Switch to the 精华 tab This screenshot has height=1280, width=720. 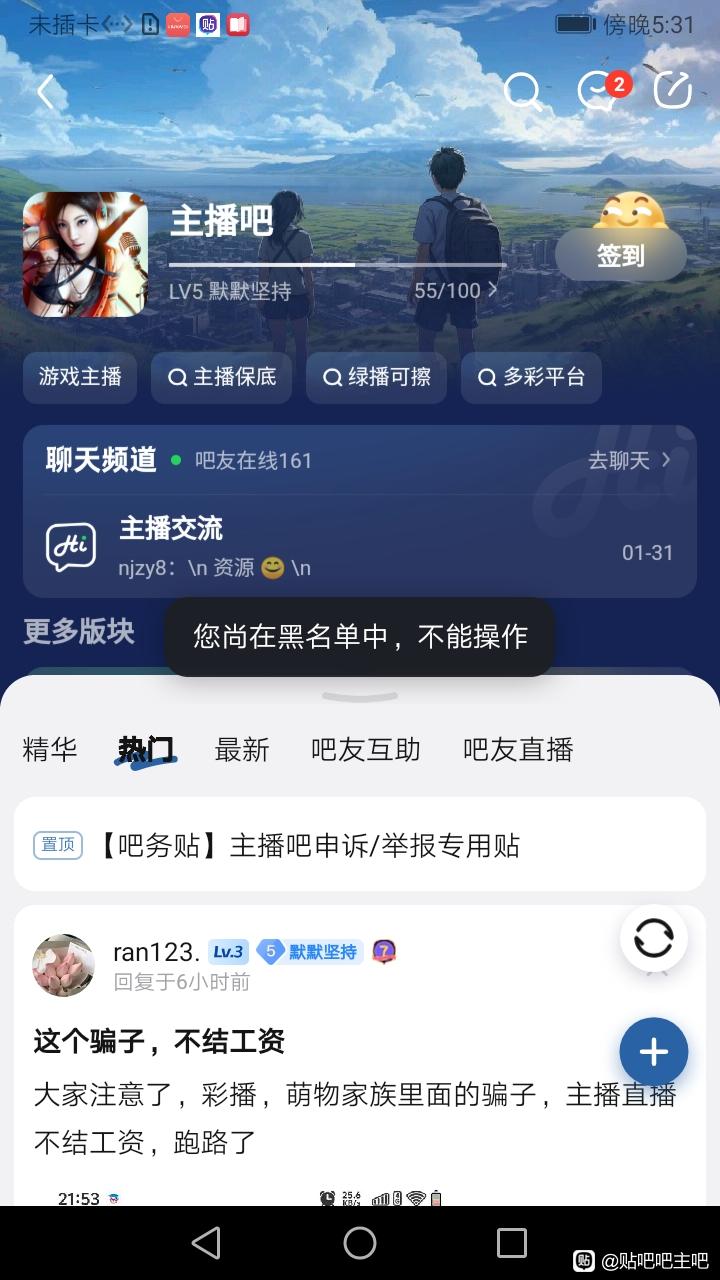[x=50, y=750]
